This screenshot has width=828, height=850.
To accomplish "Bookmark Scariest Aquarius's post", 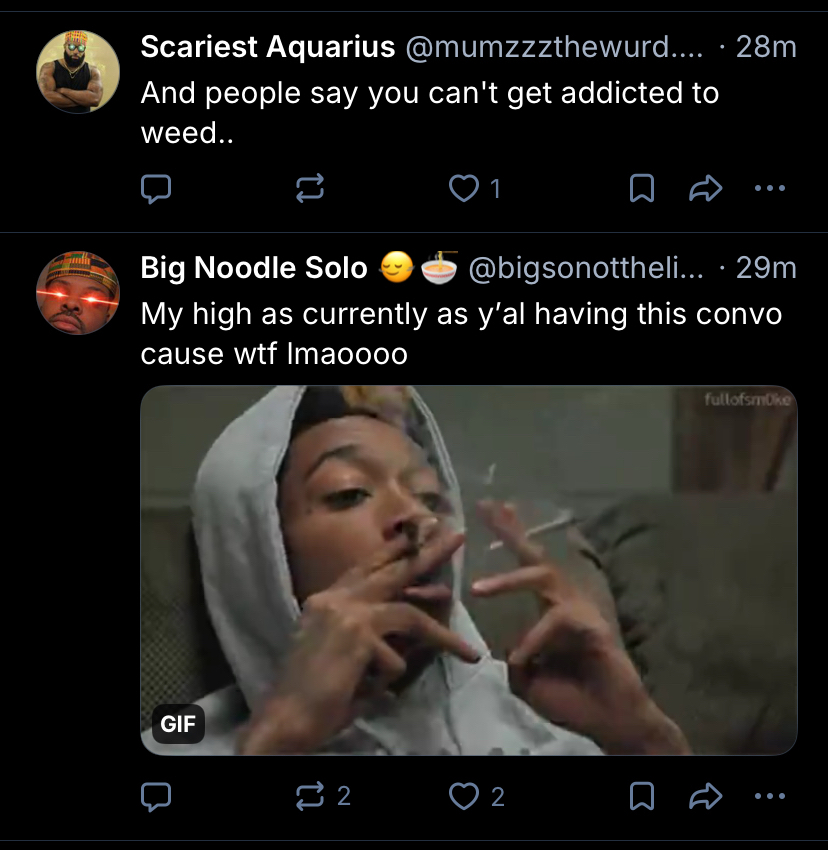I will coord(641,189).
